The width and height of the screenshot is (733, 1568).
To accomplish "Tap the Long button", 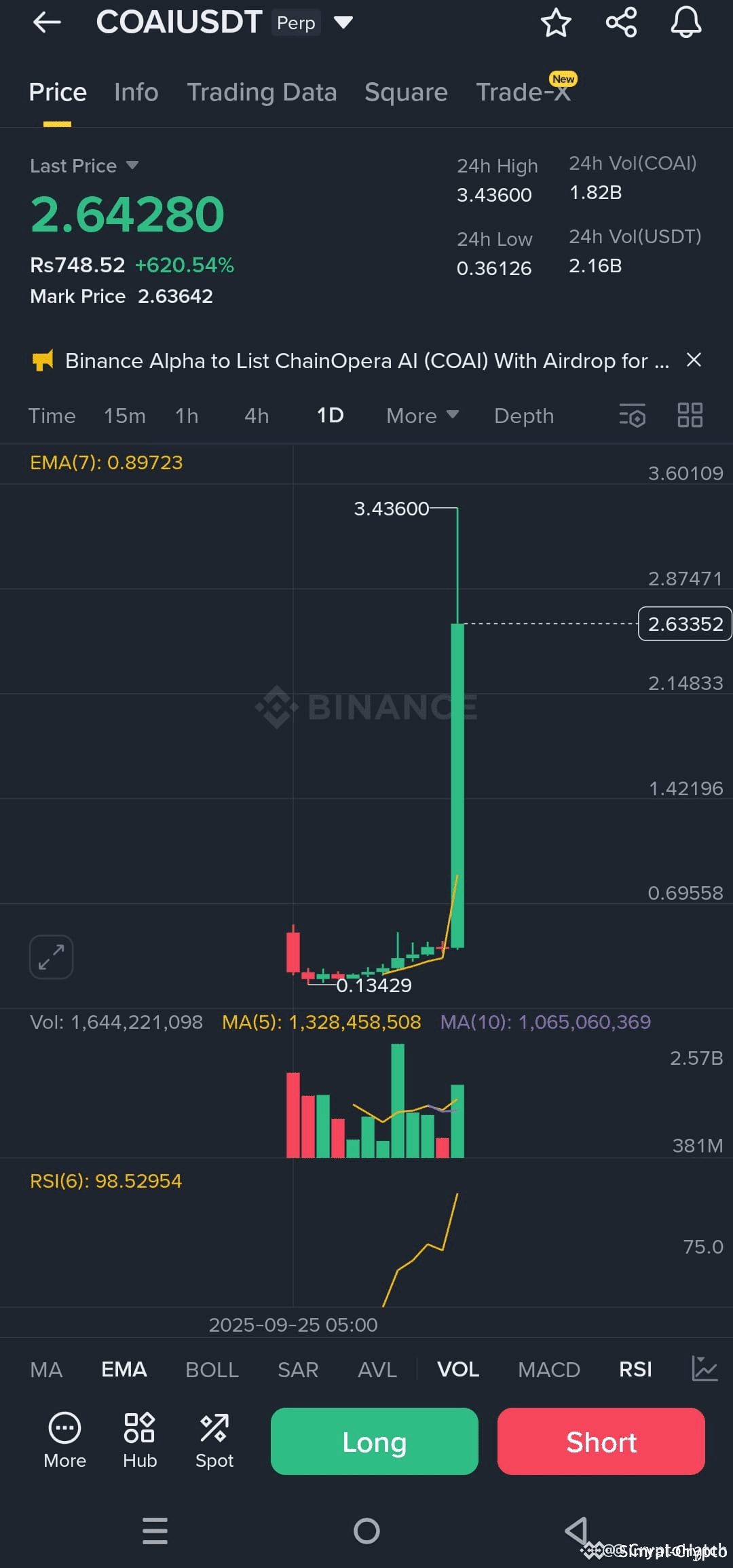I will (374, 1441).
